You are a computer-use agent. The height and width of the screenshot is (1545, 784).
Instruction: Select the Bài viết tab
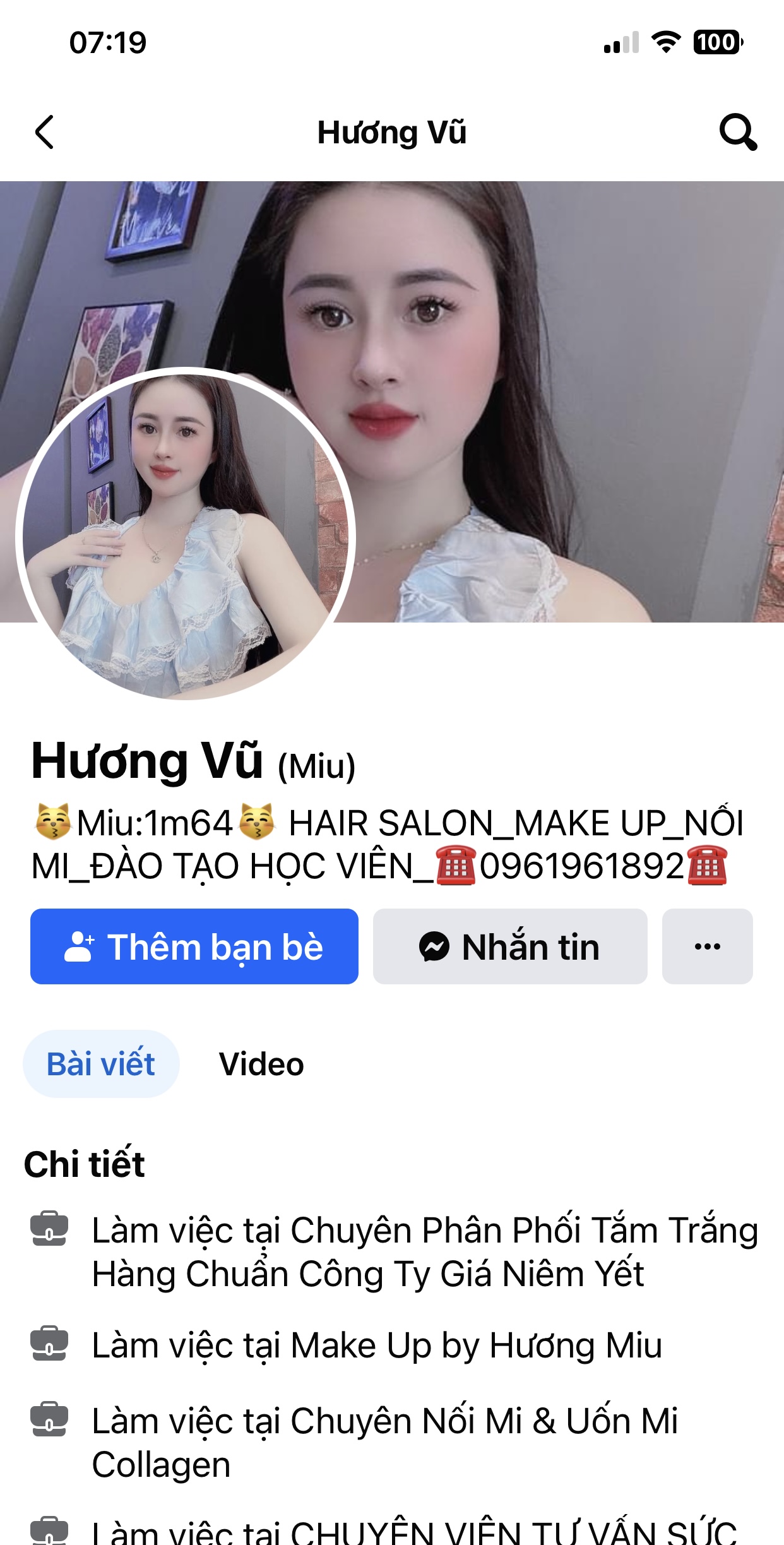point(101,1065)
